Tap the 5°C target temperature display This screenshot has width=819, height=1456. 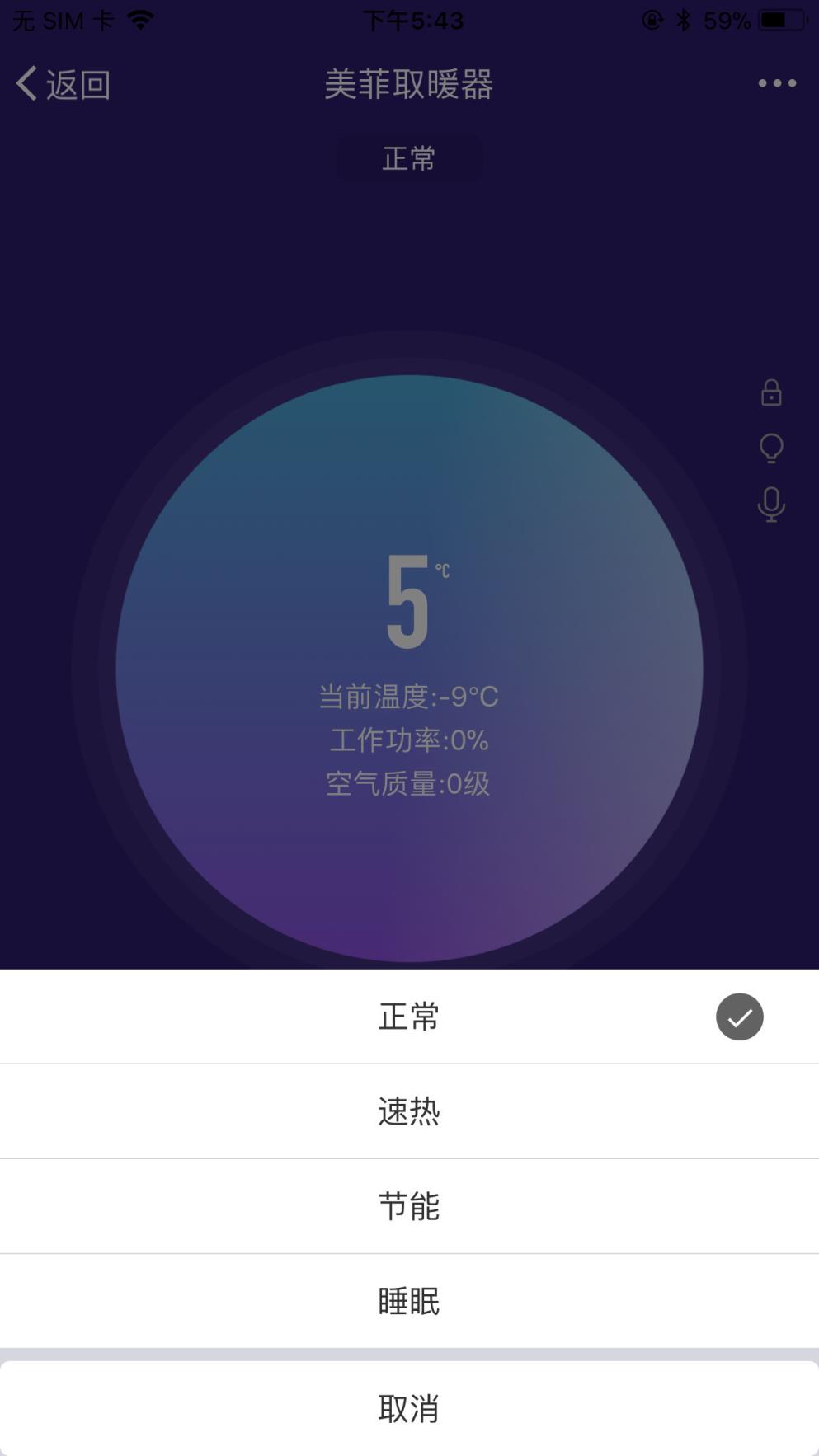tap(409, 603)
